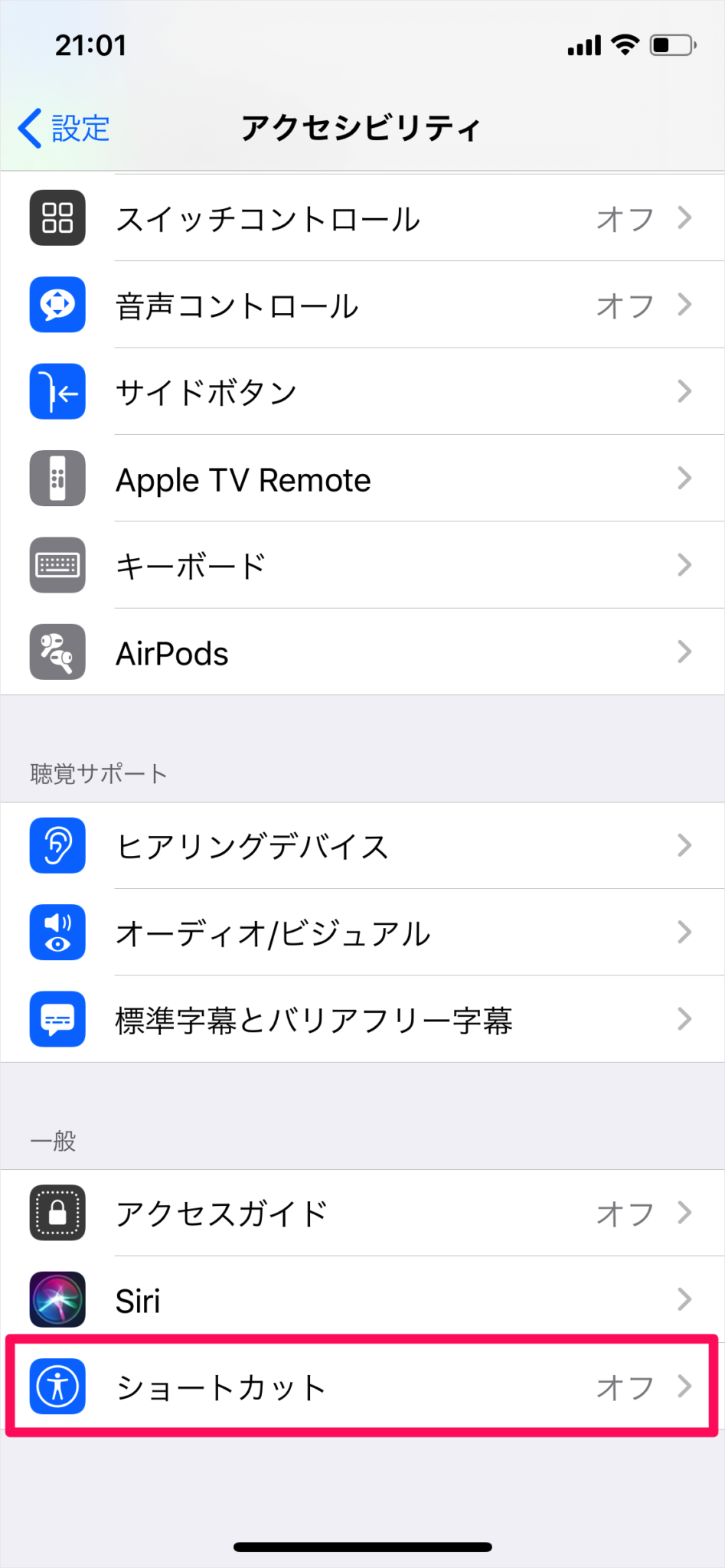Select the Apple TV Remote icon
Viewport: 725px width, 1568px height.
(57, 479)
